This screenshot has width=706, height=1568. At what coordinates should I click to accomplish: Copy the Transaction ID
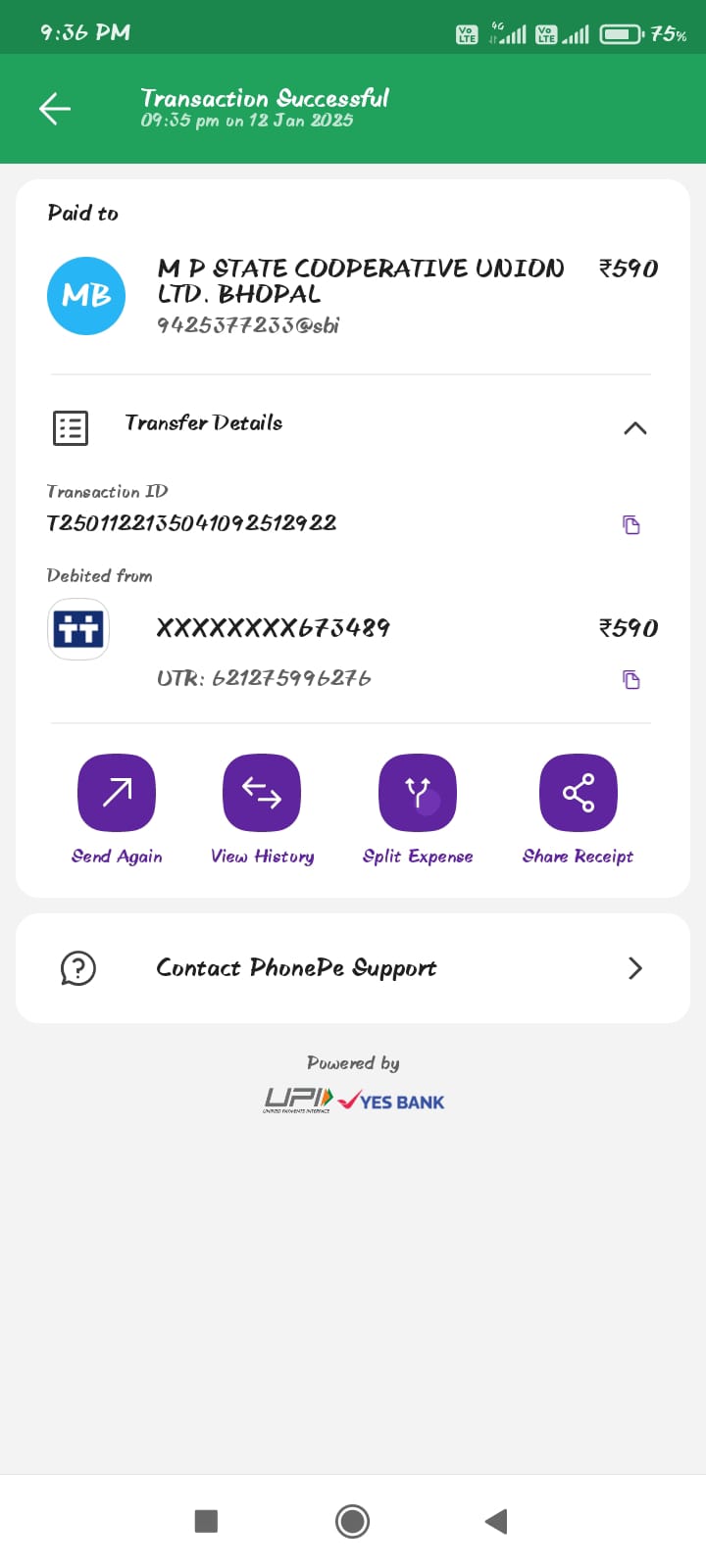click(631, 524)
